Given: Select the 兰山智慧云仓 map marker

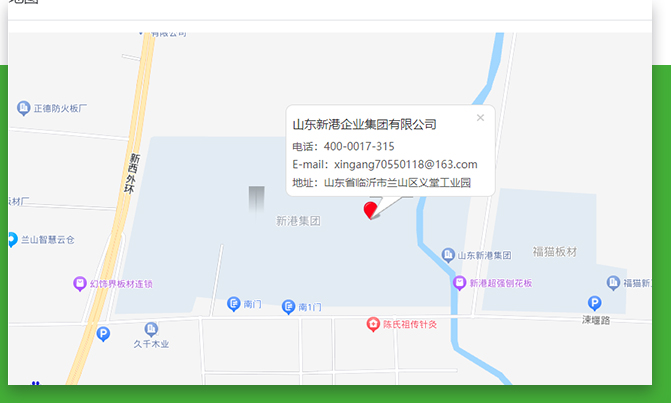Looking at the screenshot, I should coord(12,240).
